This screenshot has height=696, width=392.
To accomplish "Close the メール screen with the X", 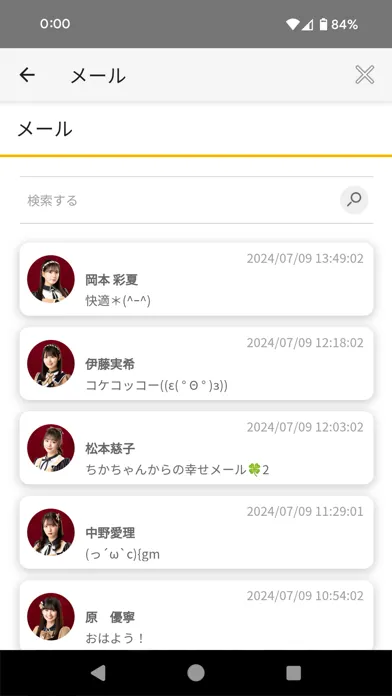I will (x=364, y=75).
